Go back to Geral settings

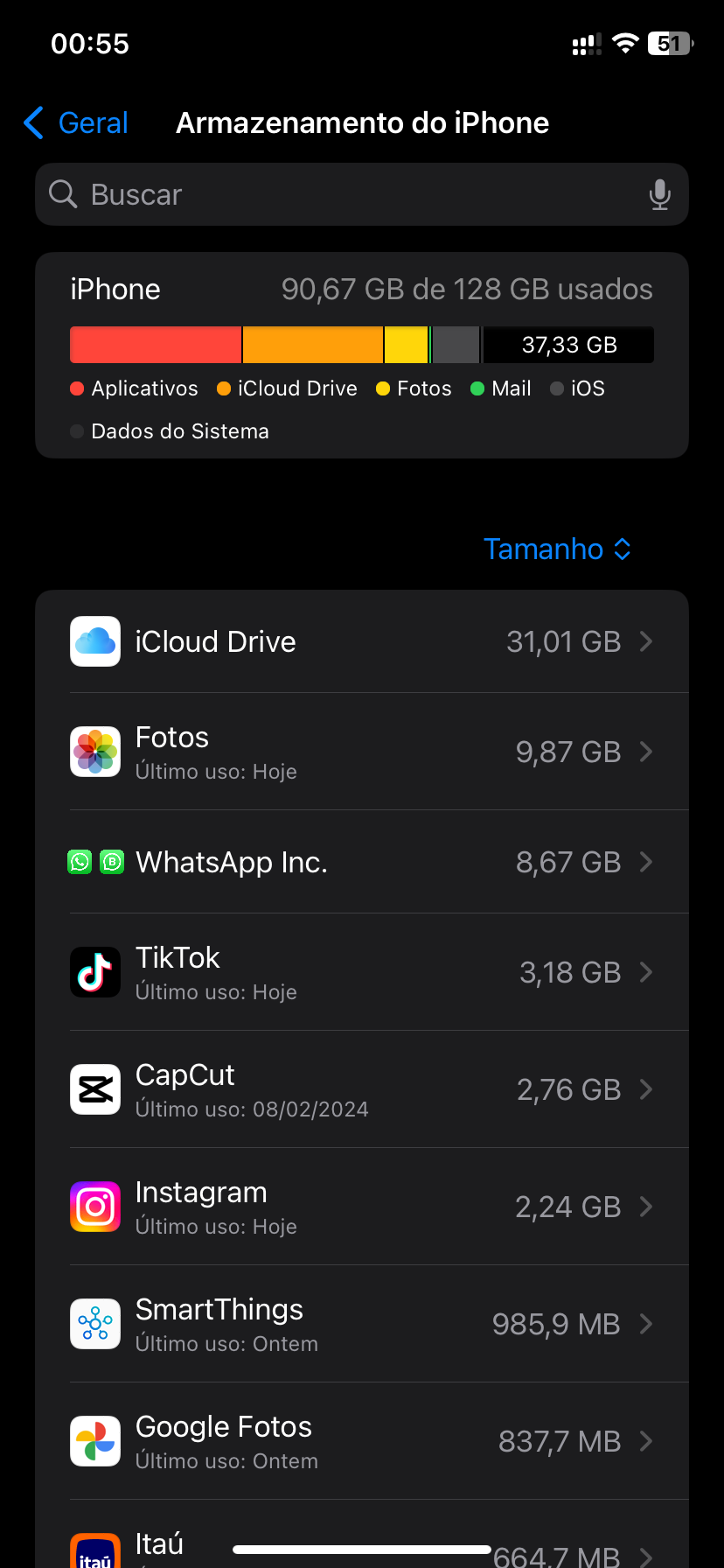click(77, 123)
